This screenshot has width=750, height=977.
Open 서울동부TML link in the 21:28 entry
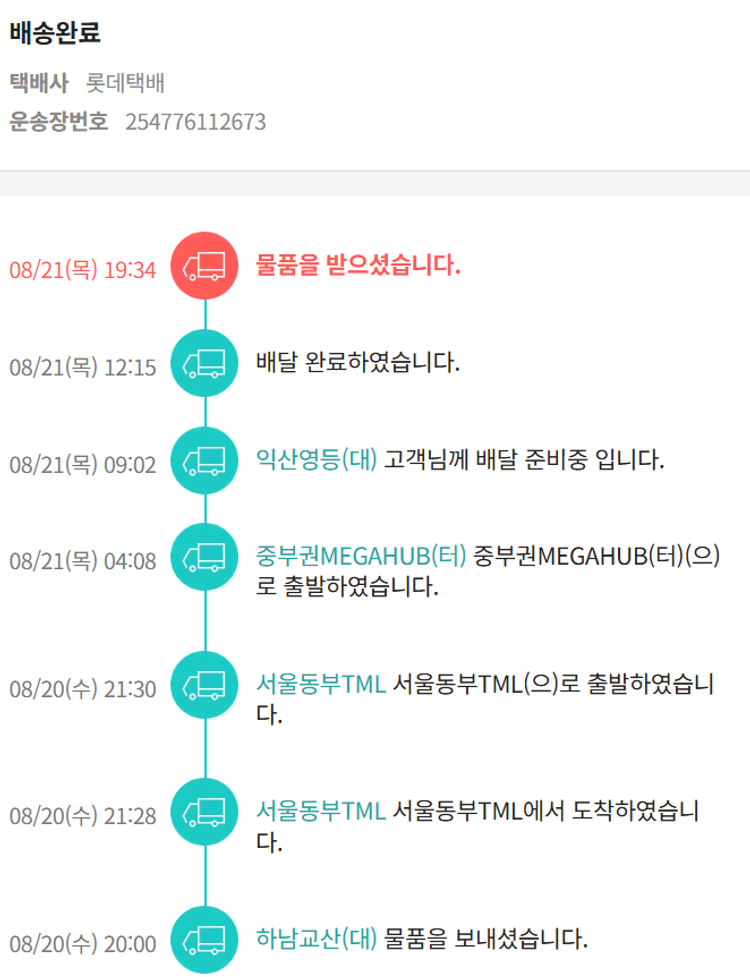(x=321, y=811)
